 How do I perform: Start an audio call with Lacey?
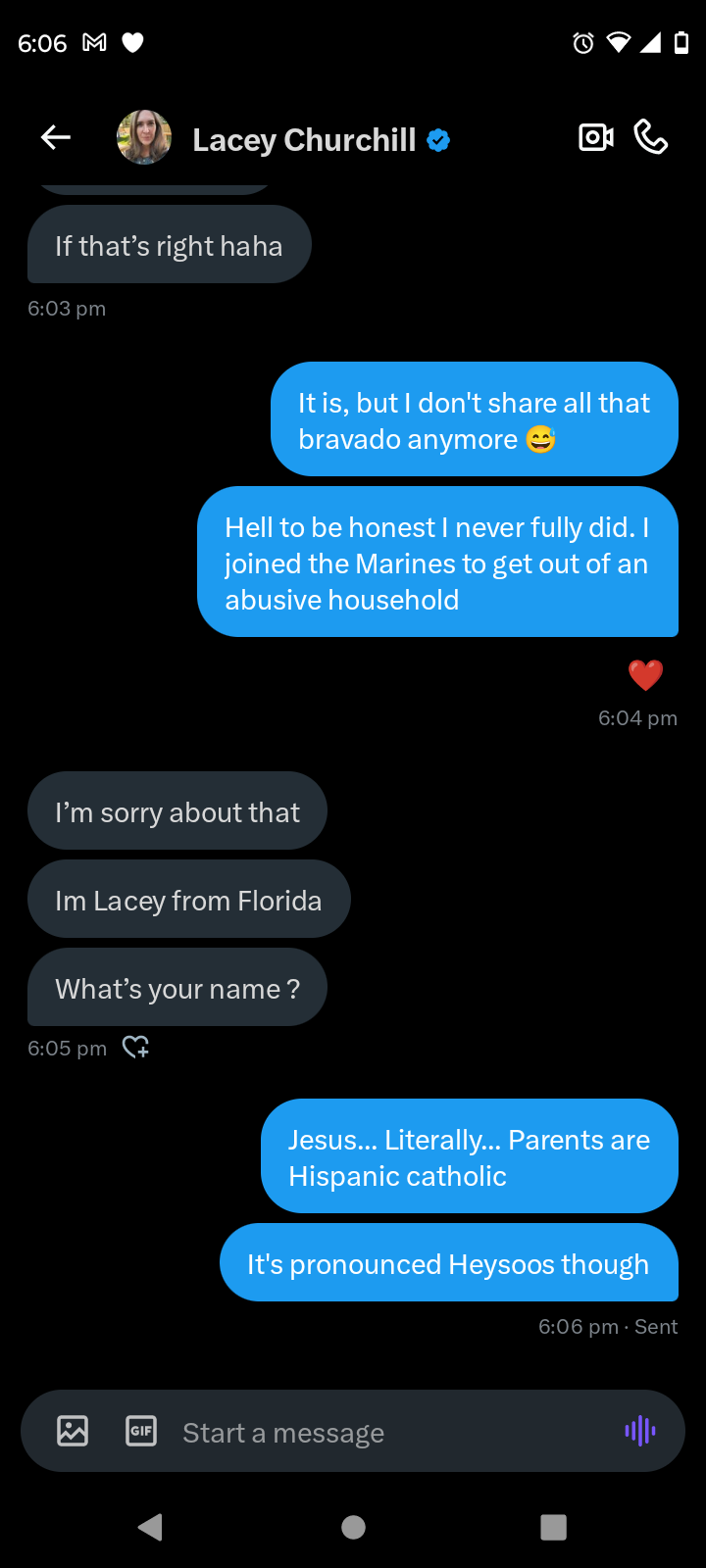tap(651, 138)
